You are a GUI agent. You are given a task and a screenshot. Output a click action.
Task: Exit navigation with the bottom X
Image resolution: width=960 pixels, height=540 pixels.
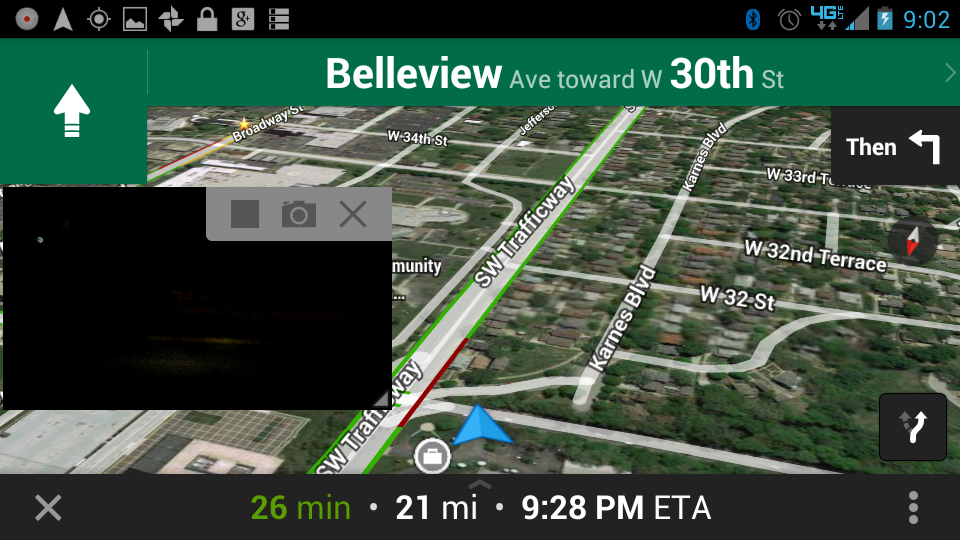[48, 508]
